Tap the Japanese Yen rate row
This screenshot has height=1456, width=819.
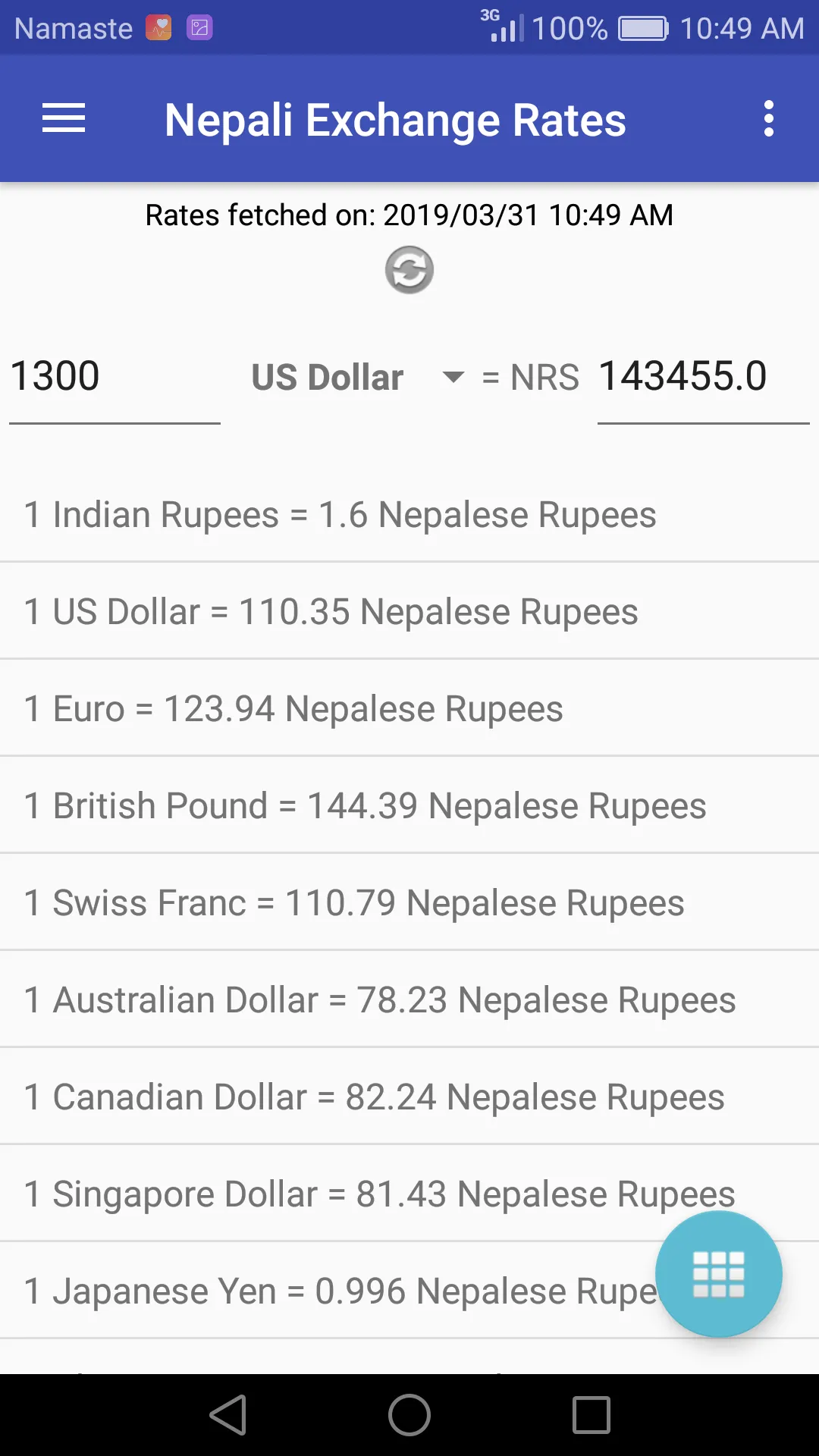coord(326,1291)
